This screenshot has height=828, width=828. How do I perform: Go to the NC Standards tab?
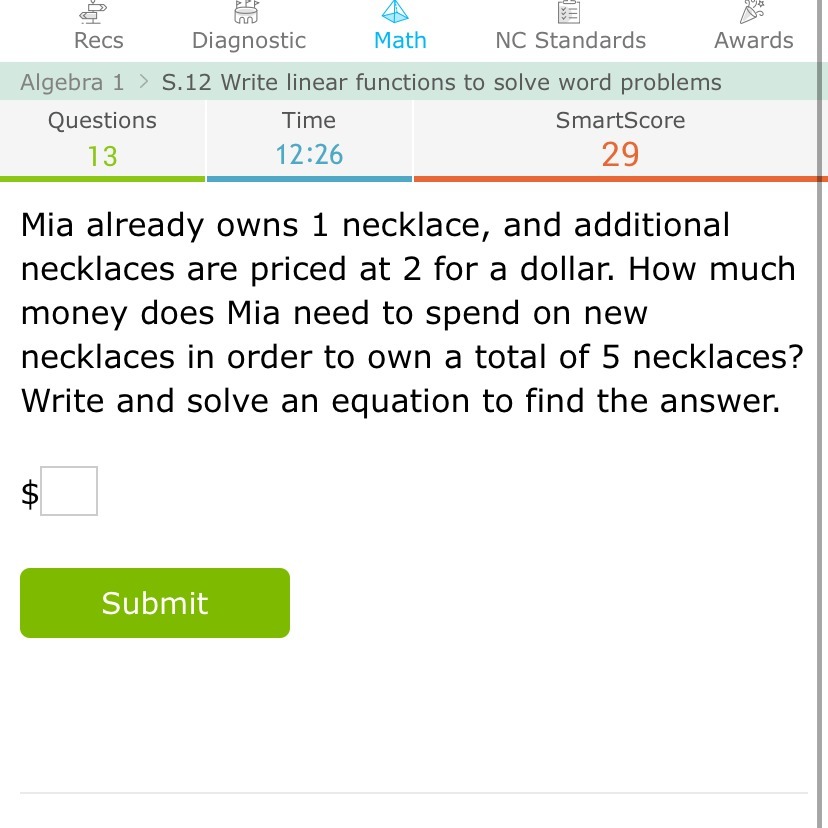[570, 30]
